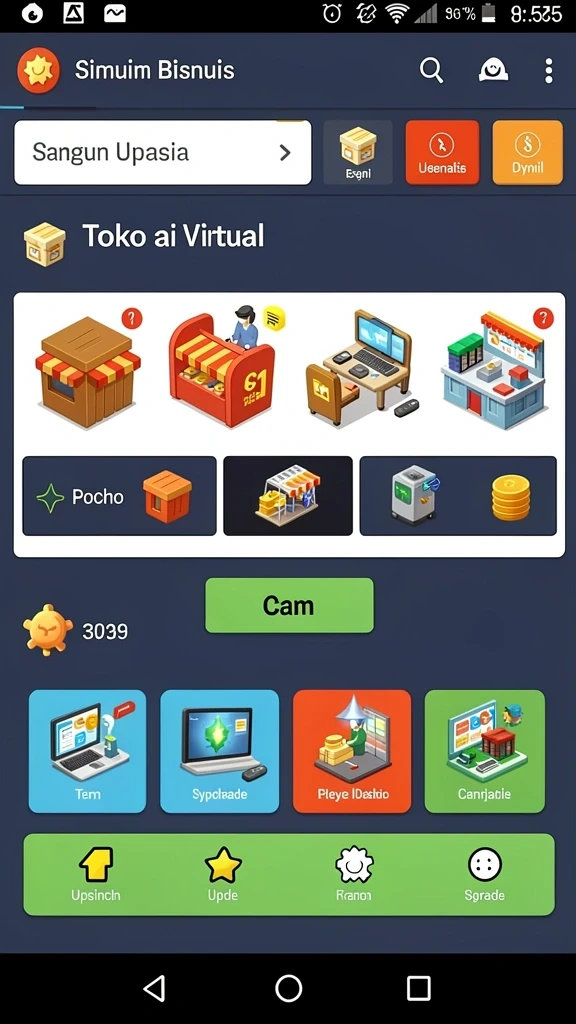
Task: Switch to the Upsincln tab
Action: [x=95, y=874]
